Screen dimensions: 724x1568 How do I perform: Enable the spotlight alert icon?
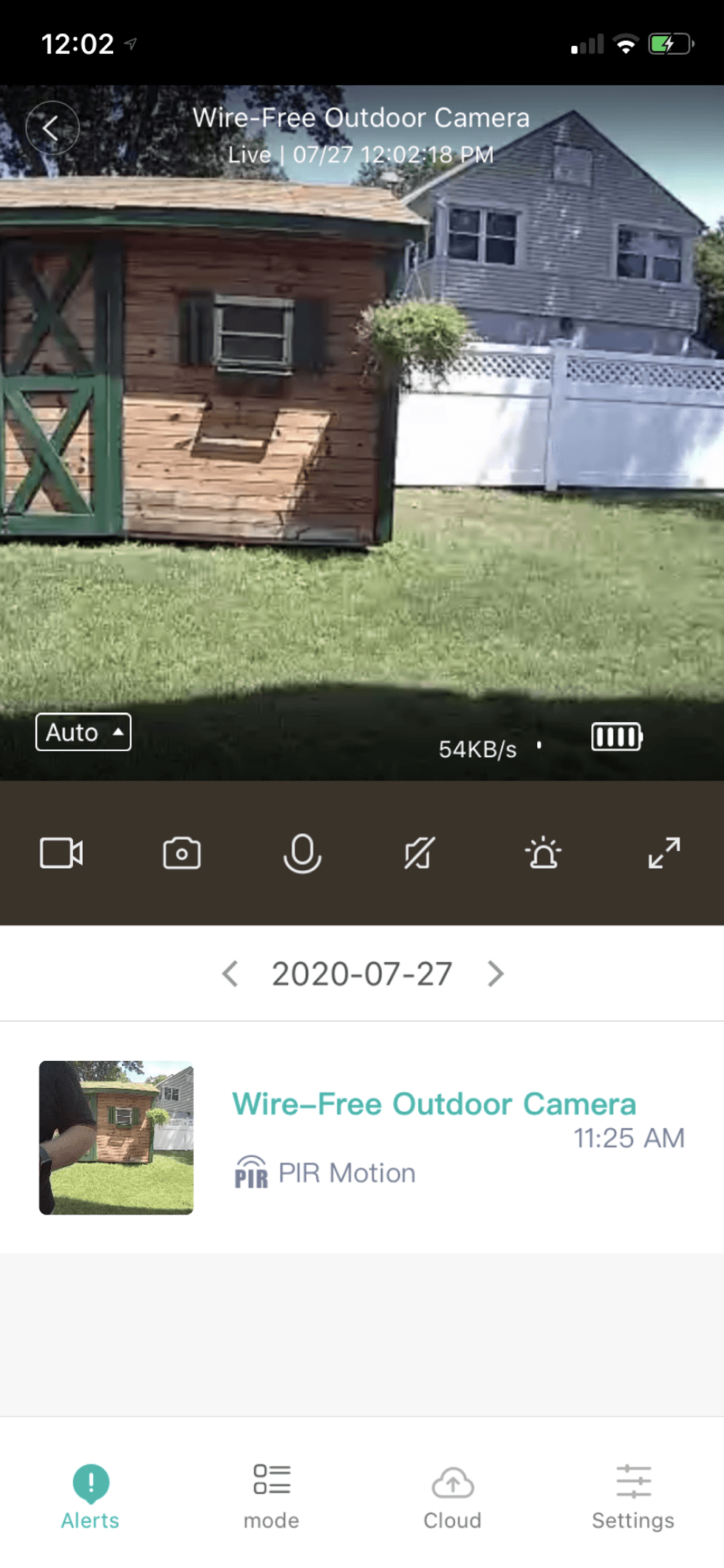tap(543, 853)
